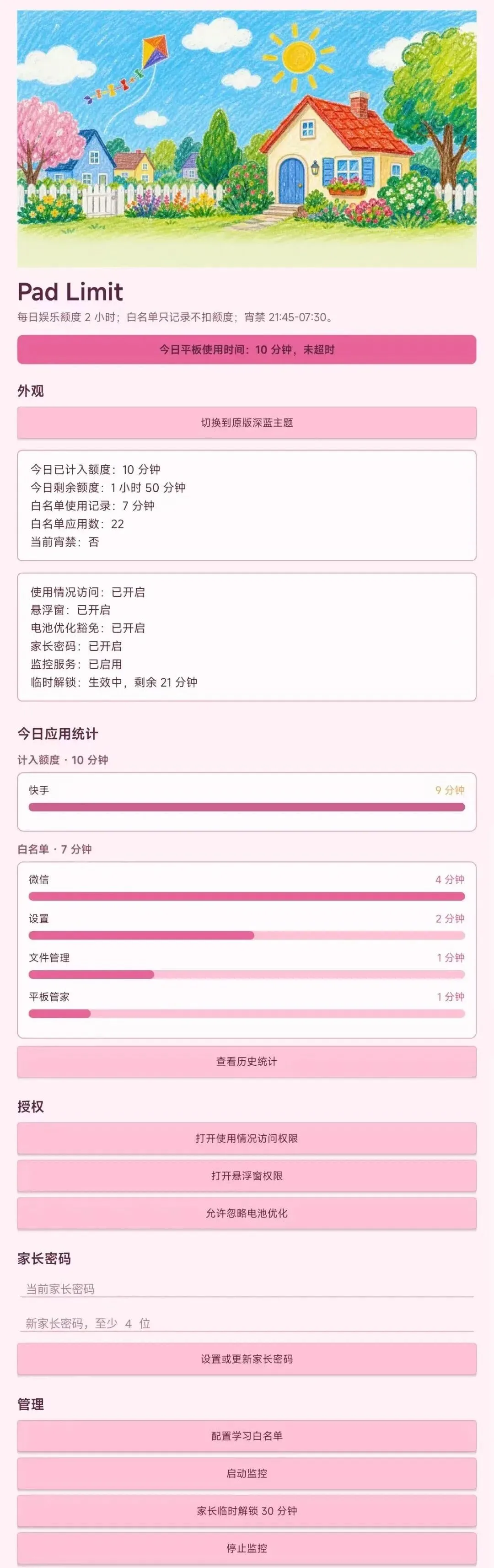Tap 家长临时解锁 30 分钟
The width and height of the screenshot is (494, 1568).
247,1510
